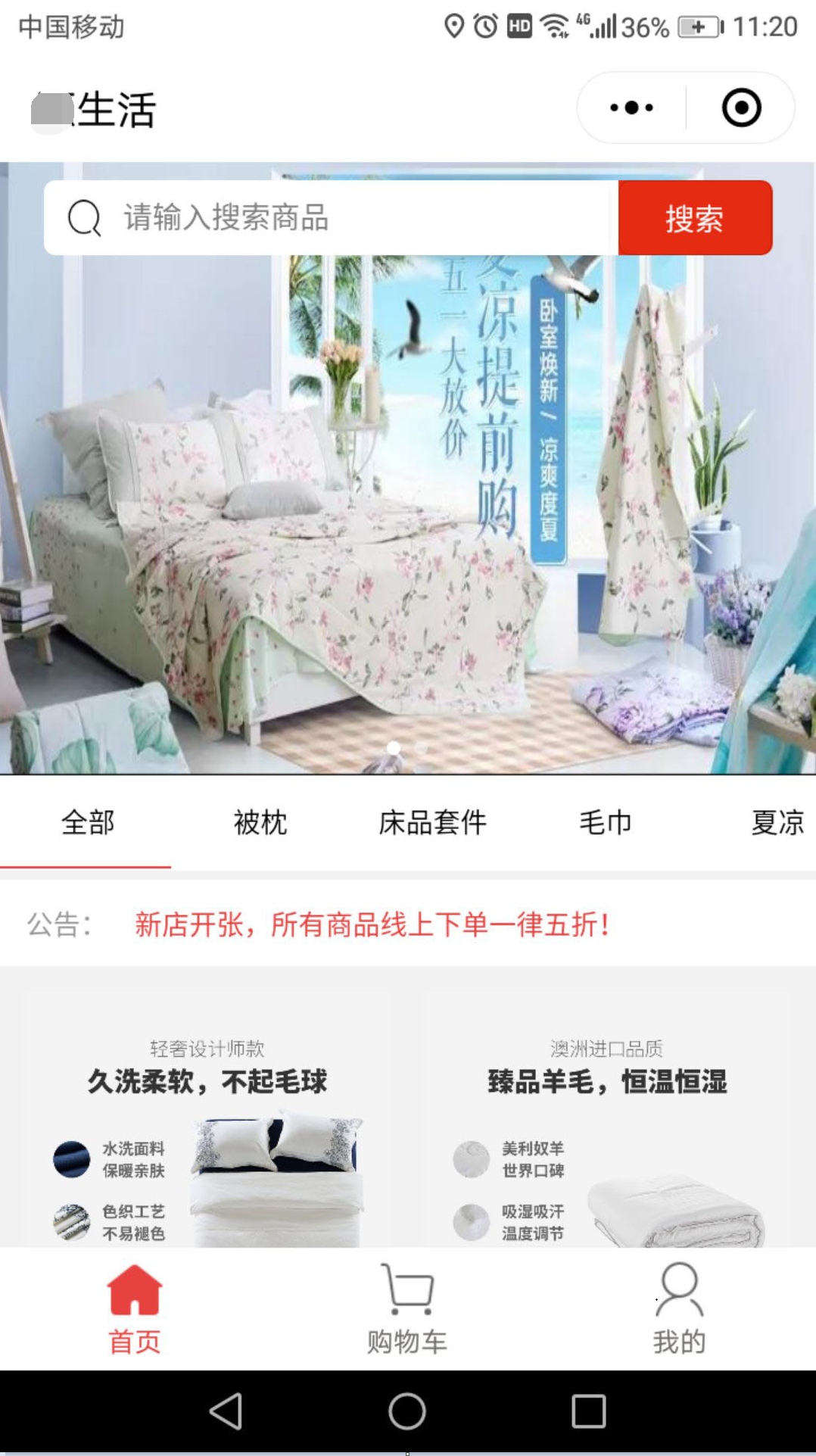Viewport: 816px width, 1456px height.
Task: Select the 全部 category tab
Action: click(88, 822)
